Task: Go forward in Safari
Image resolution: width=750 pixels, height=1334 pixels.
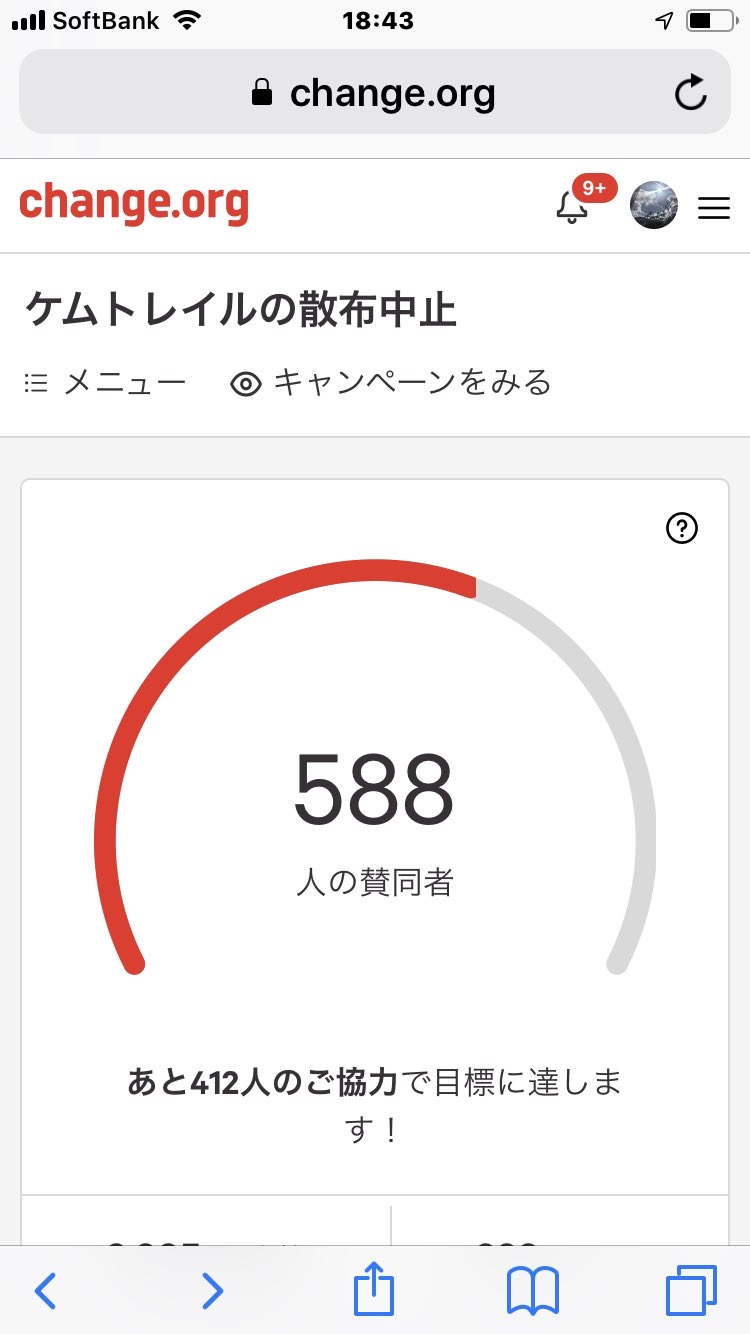Action: tap(211, 1291)
